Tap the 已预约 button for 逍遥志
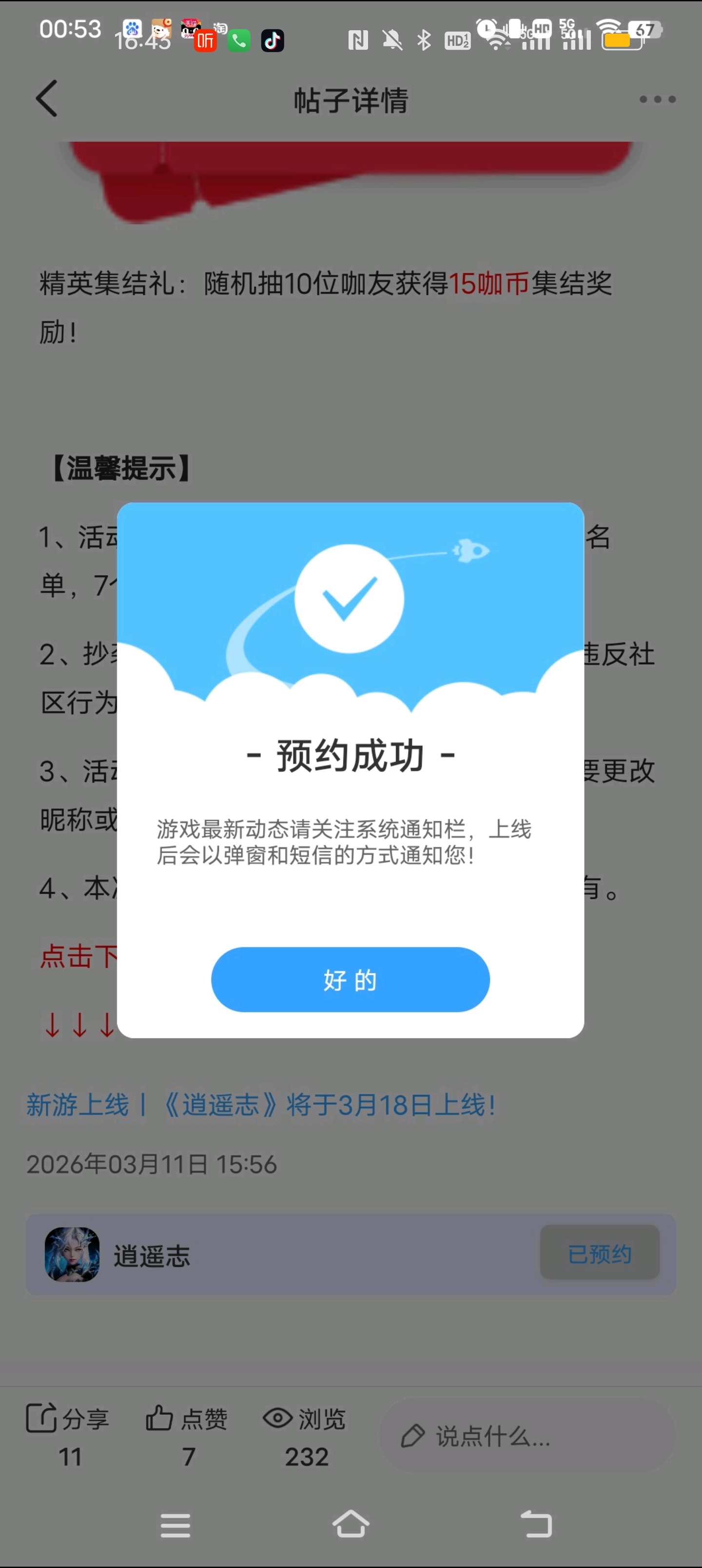 point(599,1254)
